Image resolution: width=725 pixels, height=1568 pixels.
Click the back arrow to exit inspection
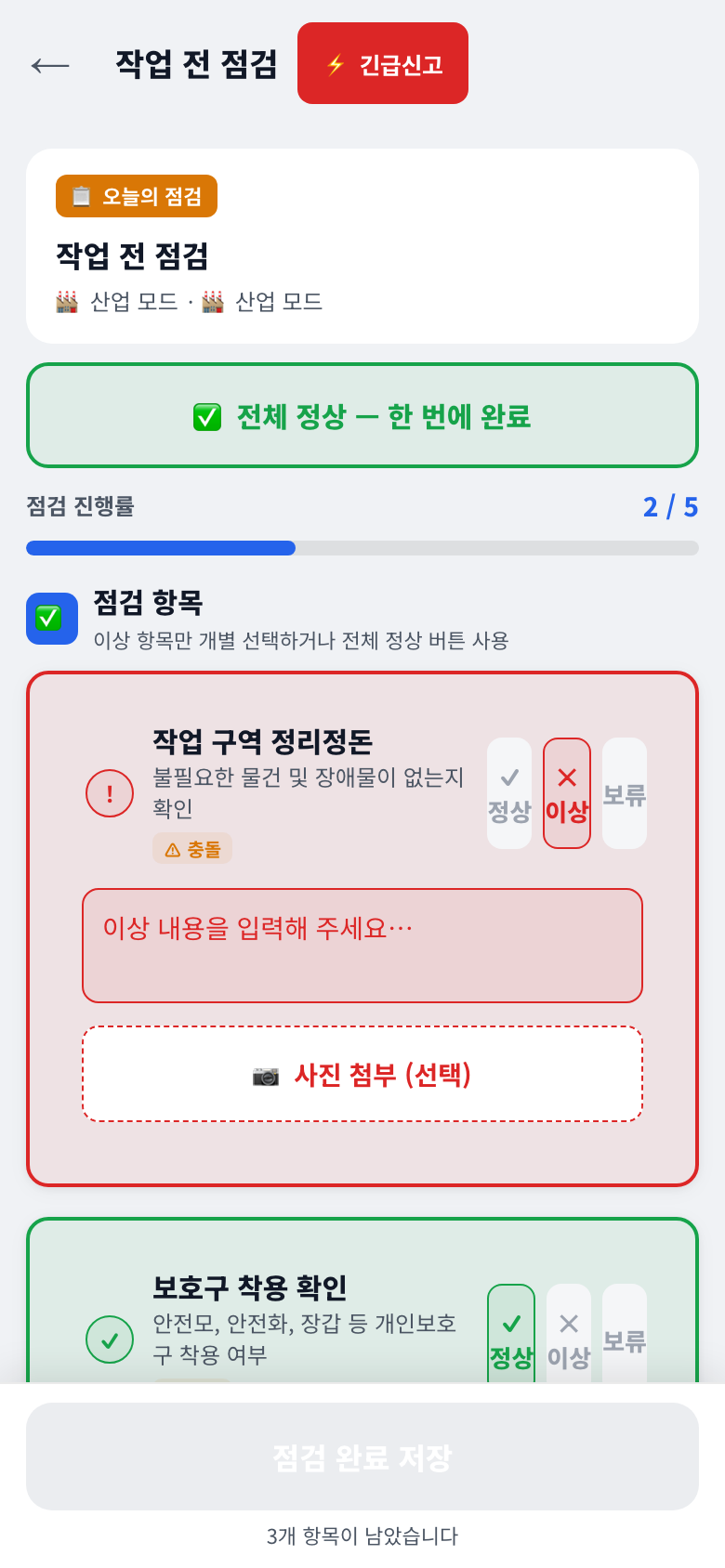[x=48, y=65]
